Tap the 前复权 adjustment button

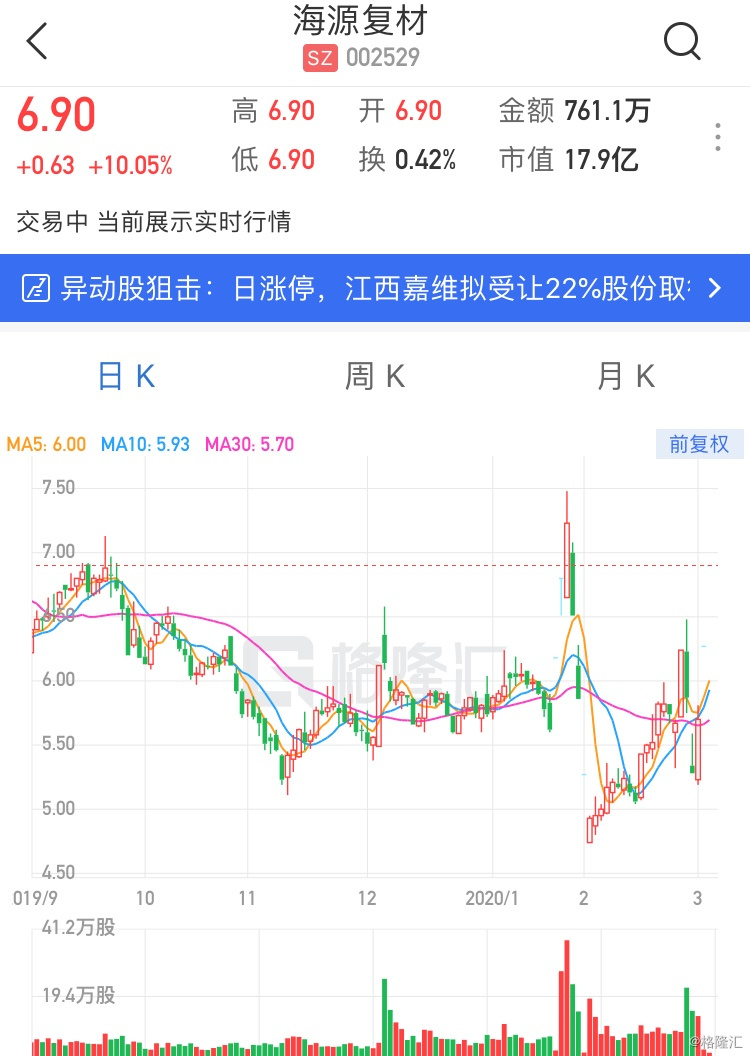699,444
